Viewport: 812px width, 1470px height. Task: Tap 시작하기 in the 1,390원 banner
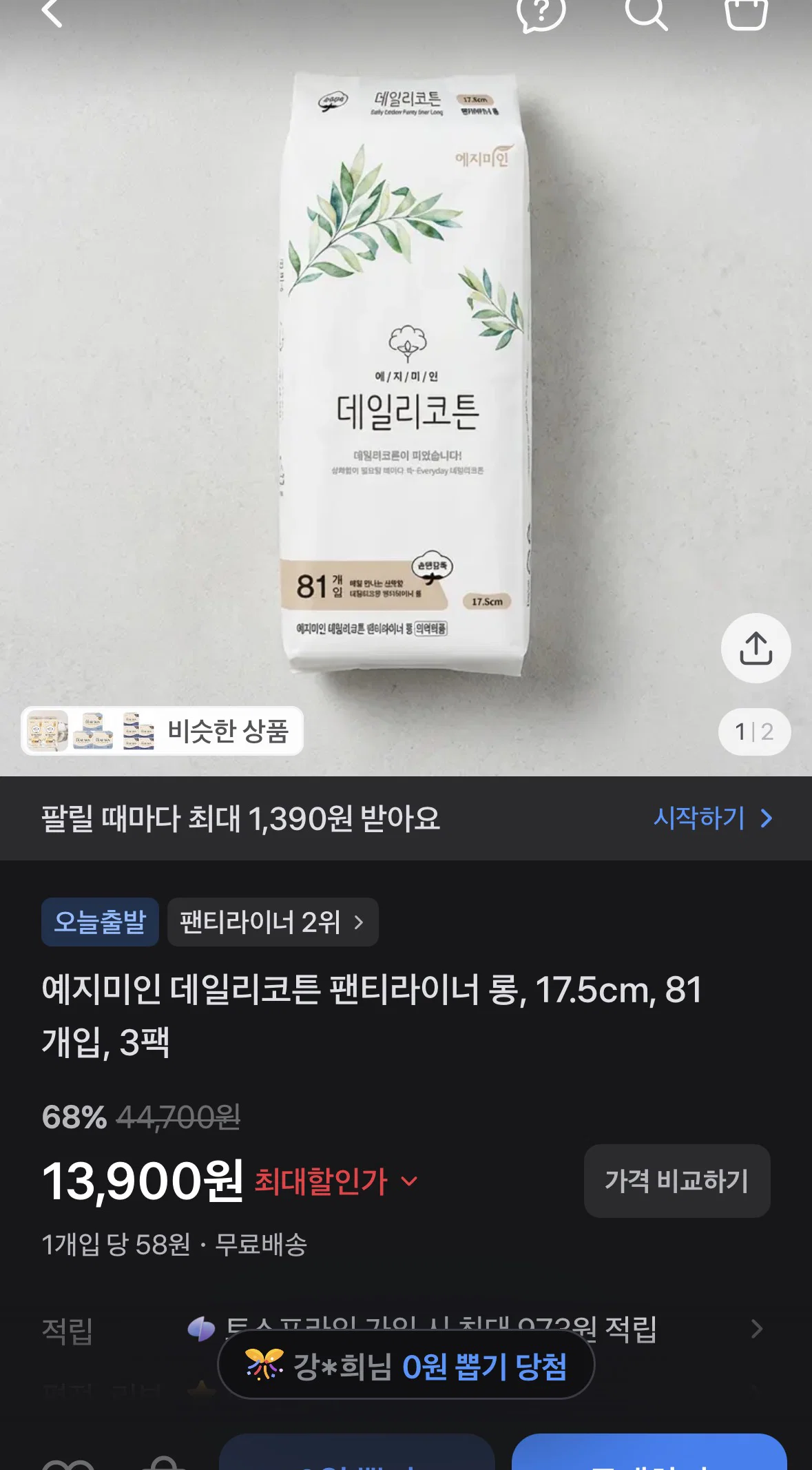pos(713,818)
